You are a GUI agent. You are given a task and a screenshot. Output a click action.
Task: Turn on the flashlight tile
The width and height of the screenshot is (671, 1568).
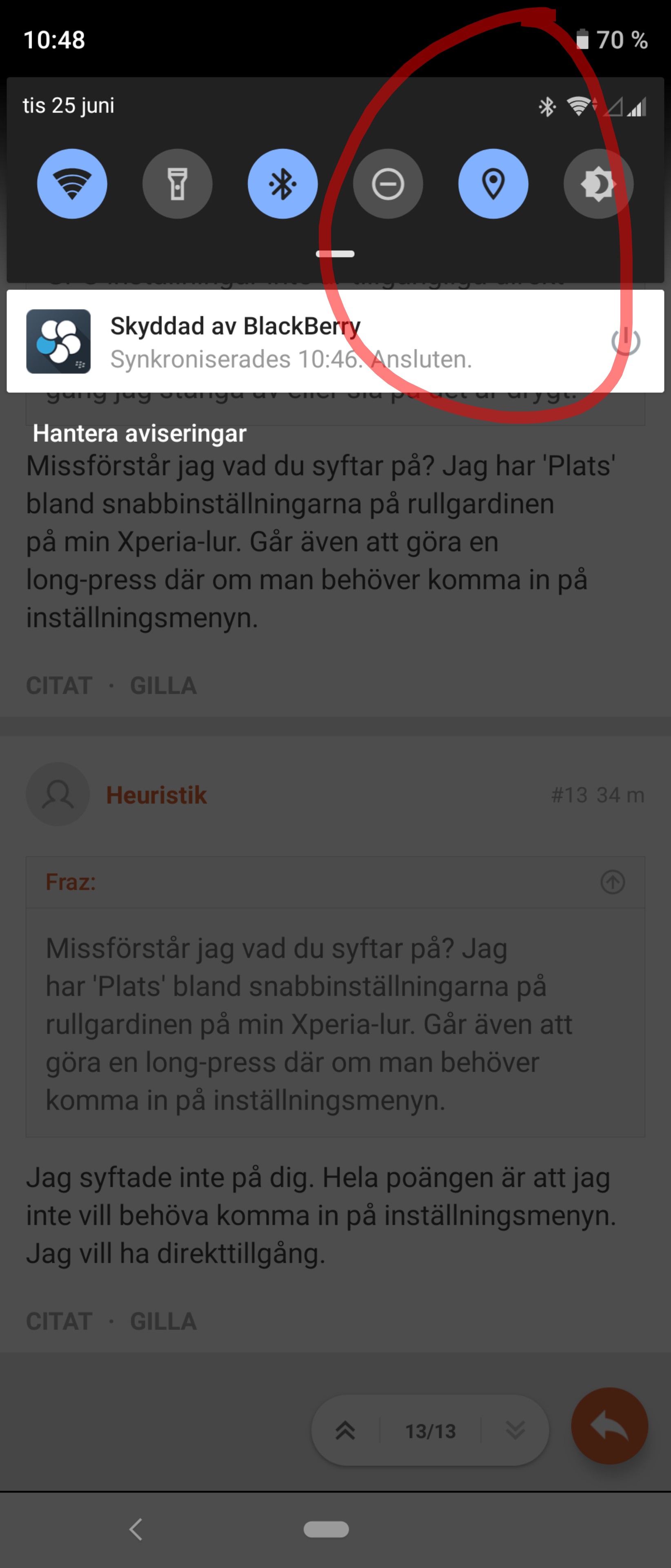(177, 184)
